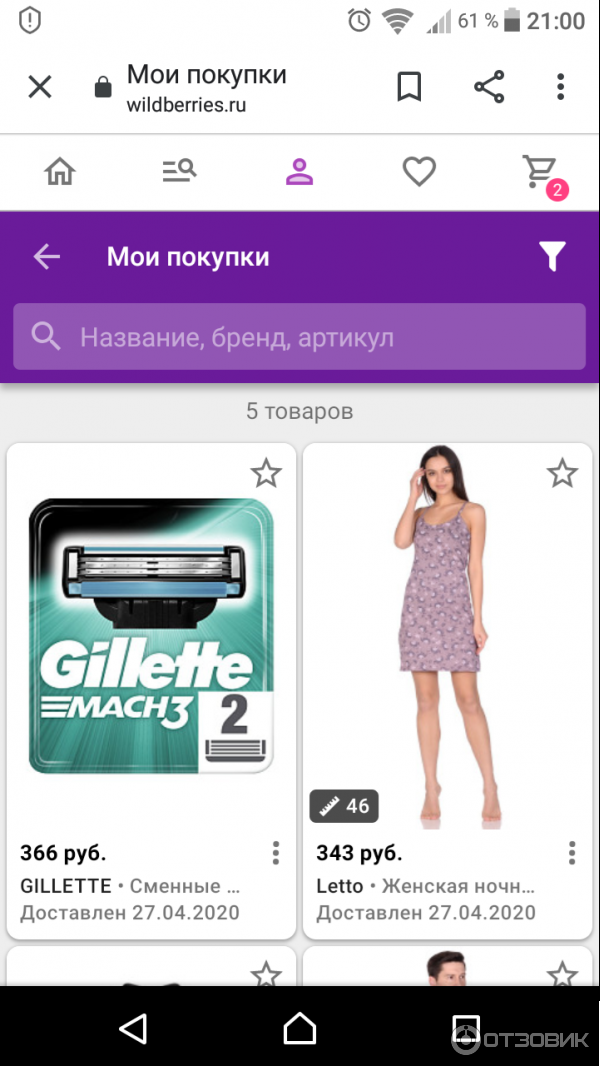Share the wildberries.ru page
Image resolution: width=600 pixels, height=1066 pixels.
click(489, 87)
